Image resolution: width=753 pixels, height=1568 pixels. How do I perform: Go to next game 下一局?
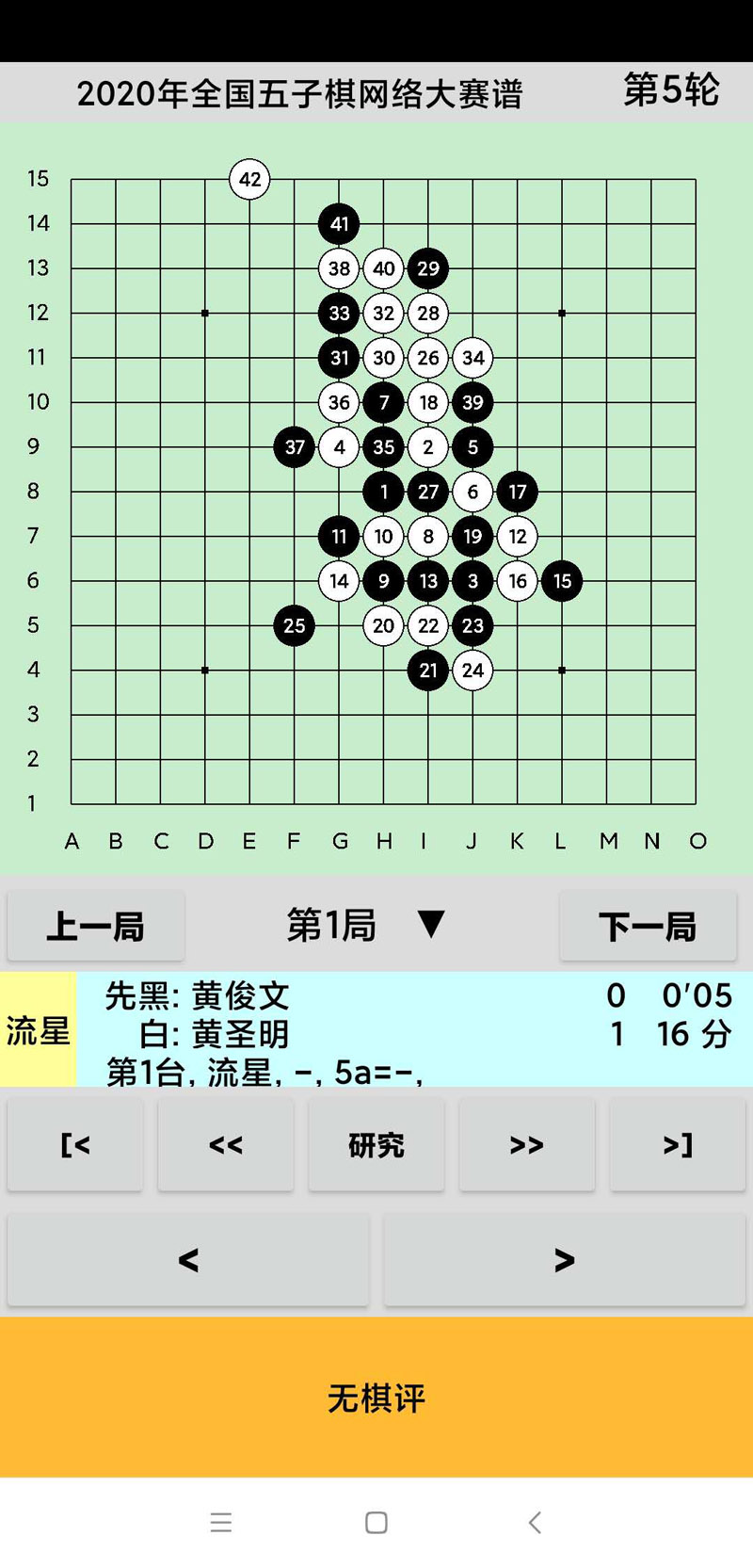[x=648, y=927]
